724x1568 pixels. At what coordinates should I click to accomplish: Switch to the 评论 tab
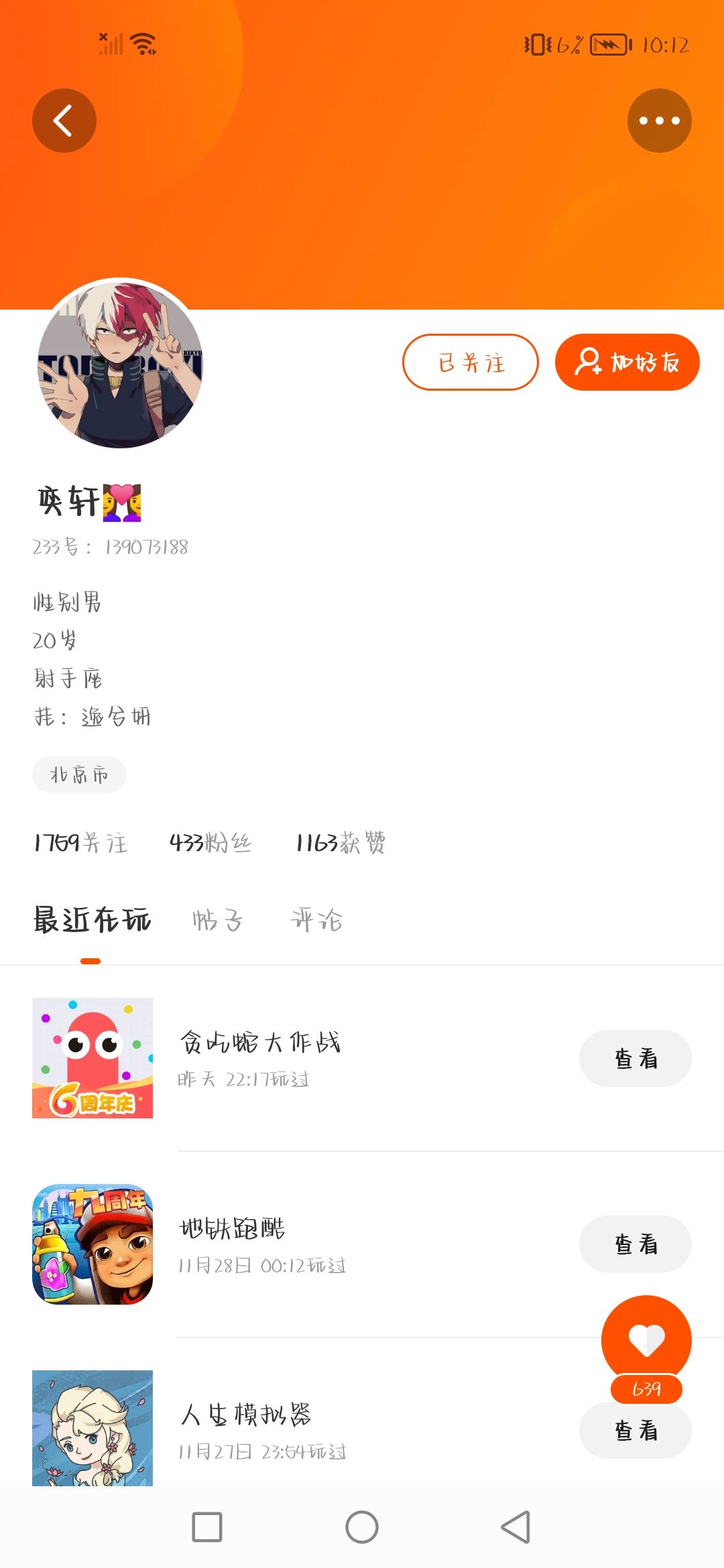[316, 920]
